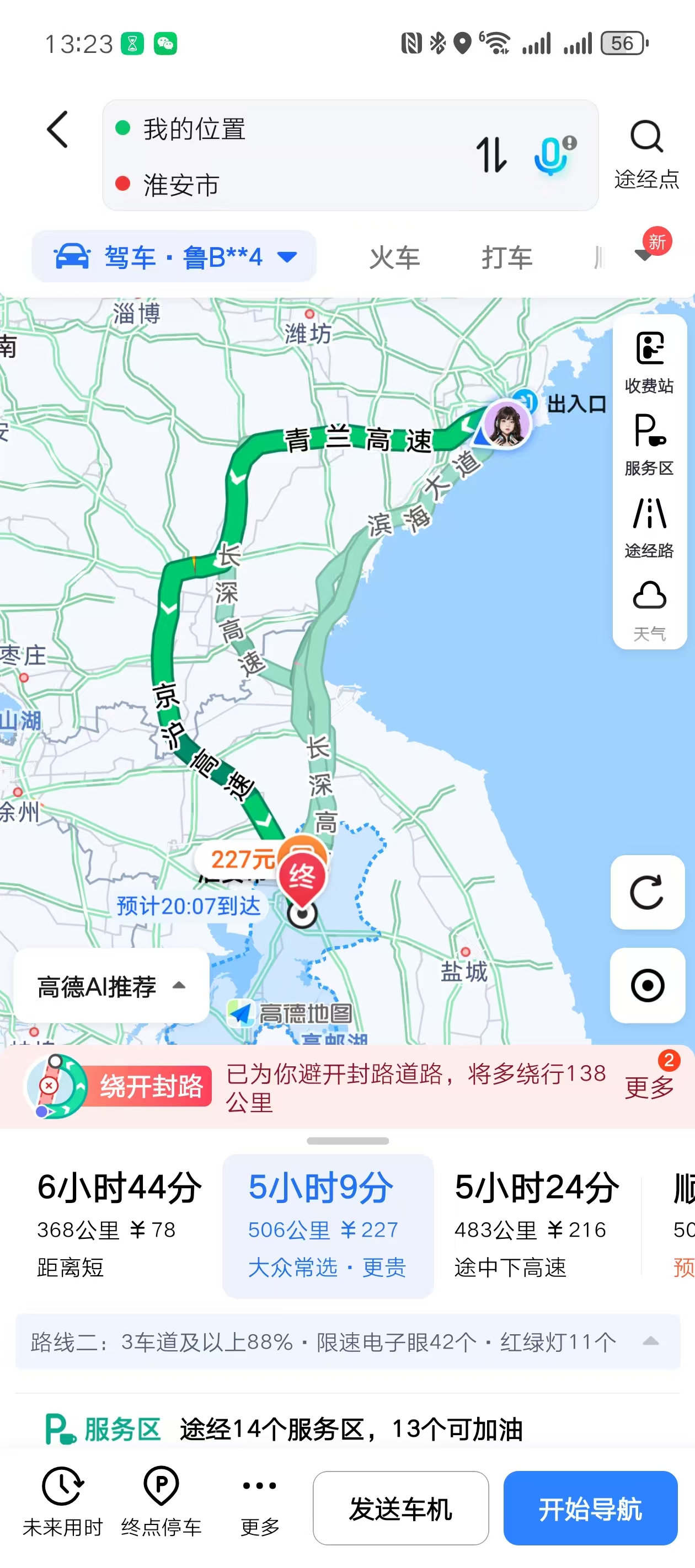Check 天气 weather along the route
695x1568 pixels.
[x=649, y=609]
